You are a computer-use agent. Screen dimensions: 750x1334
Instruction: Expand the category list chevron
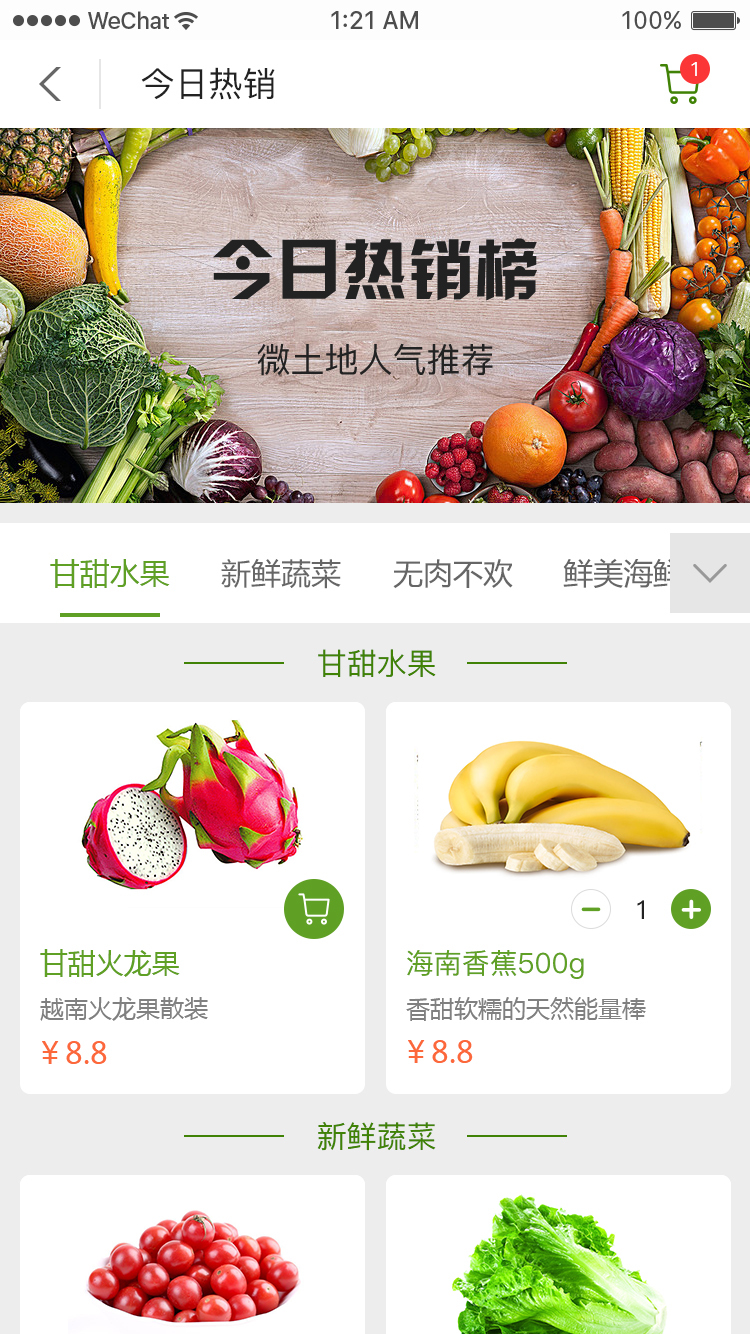click(710, 573)
